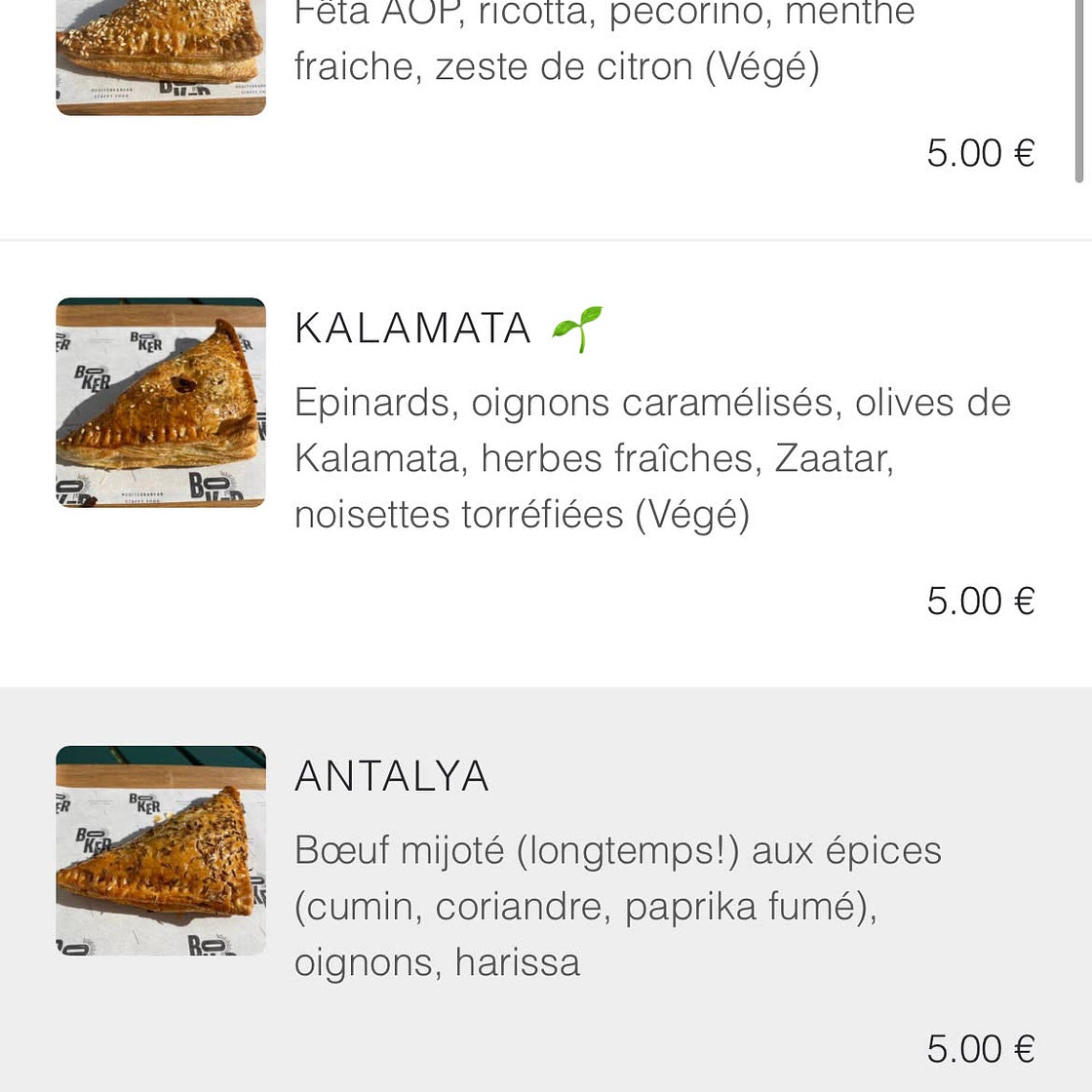Select the ANTALYA beef pastry item

coord(392,777)
